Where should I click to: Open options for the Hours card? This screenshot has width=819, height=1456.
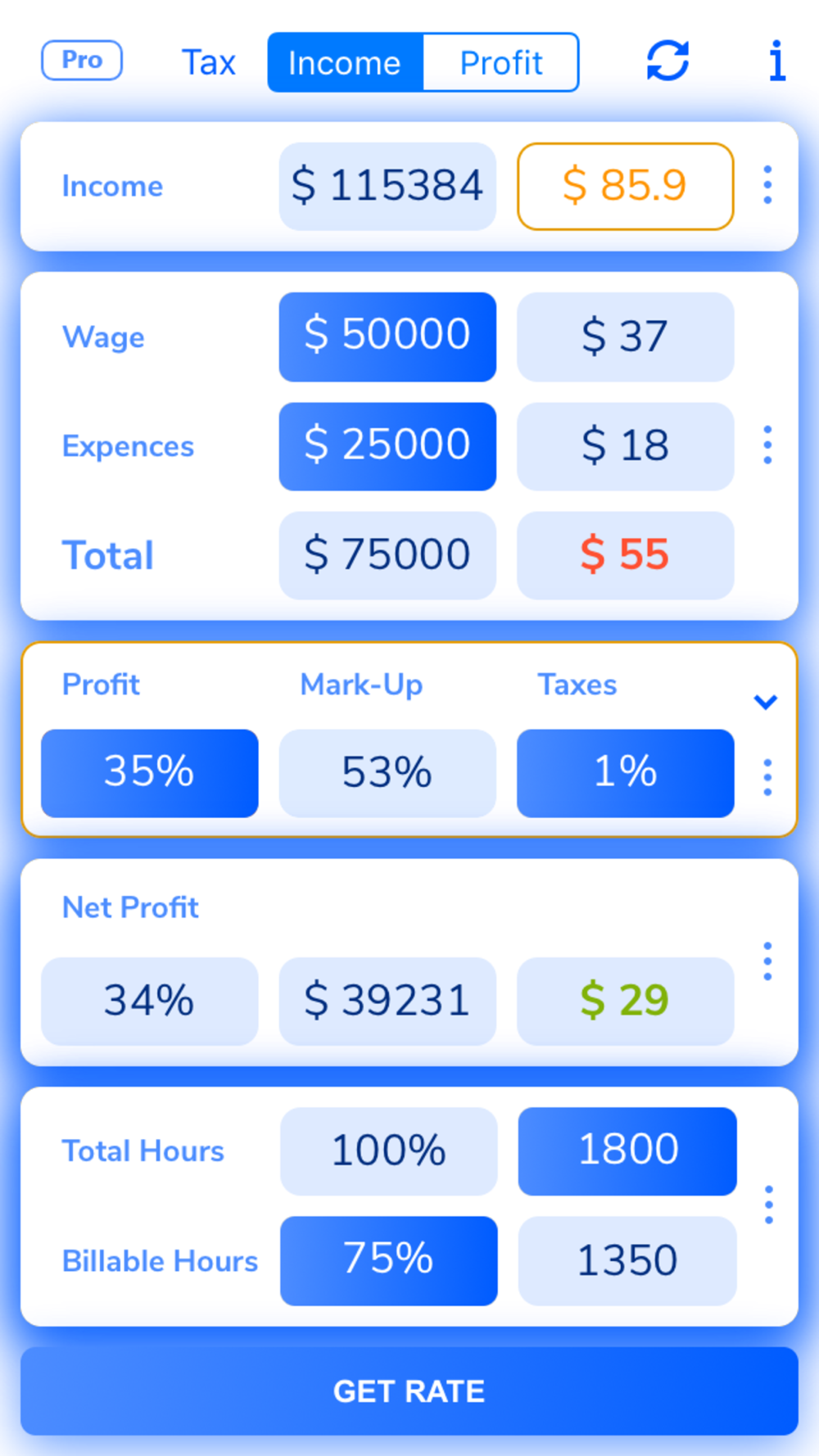tap(768, 1205)
